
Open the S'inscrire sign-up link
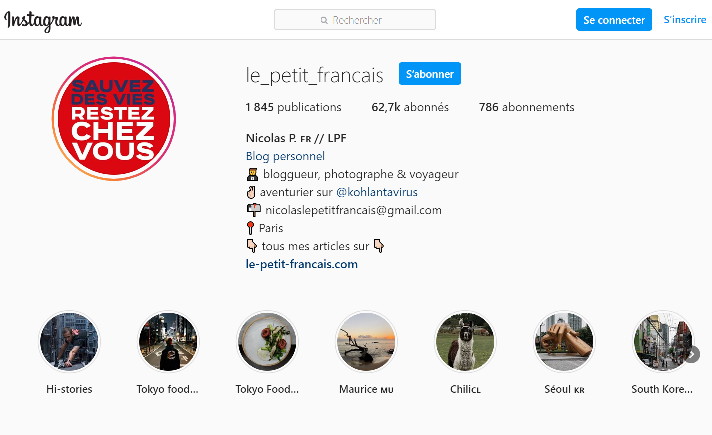(684, 20)
